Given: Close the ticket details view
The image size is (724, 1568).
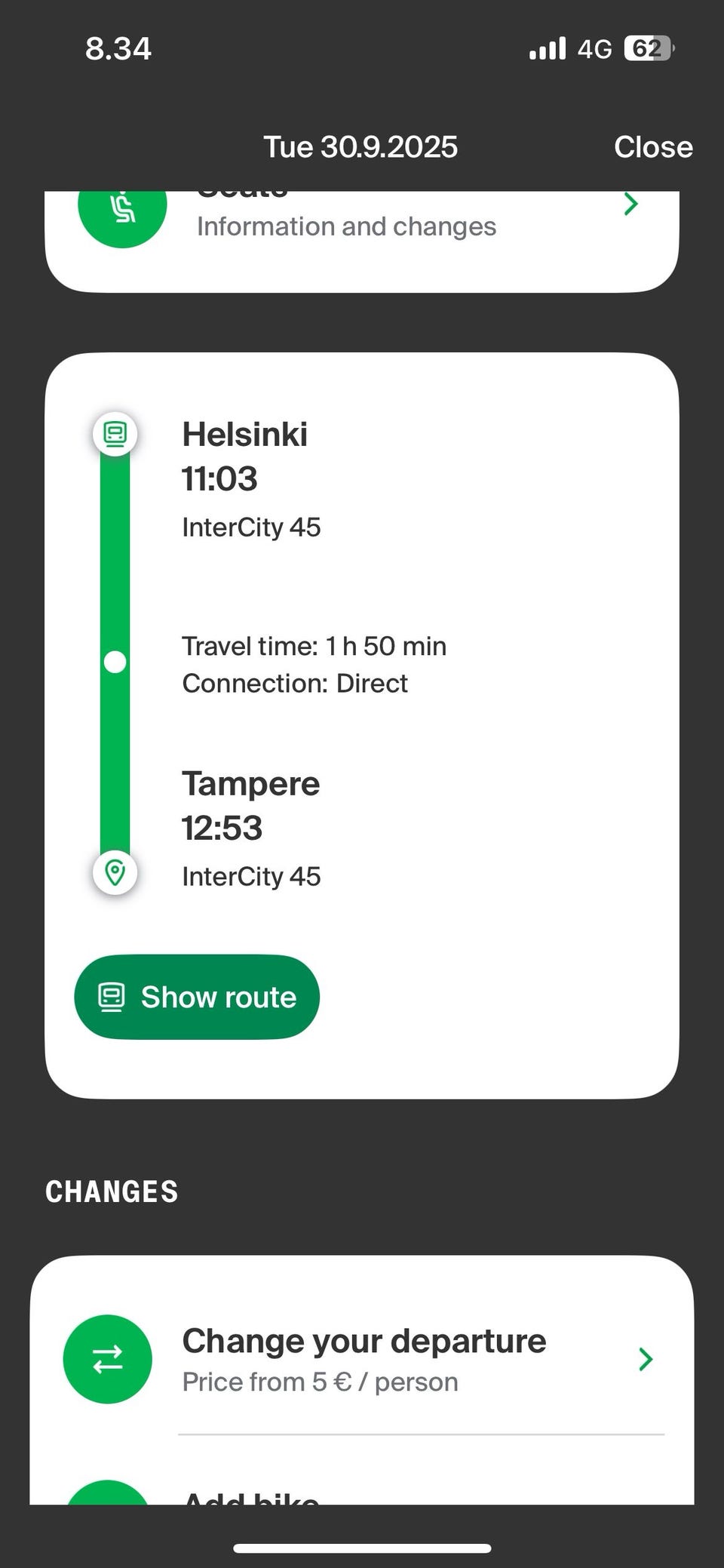Looking at the screenshot, I should pyautogui.click(x=652, y=147).
